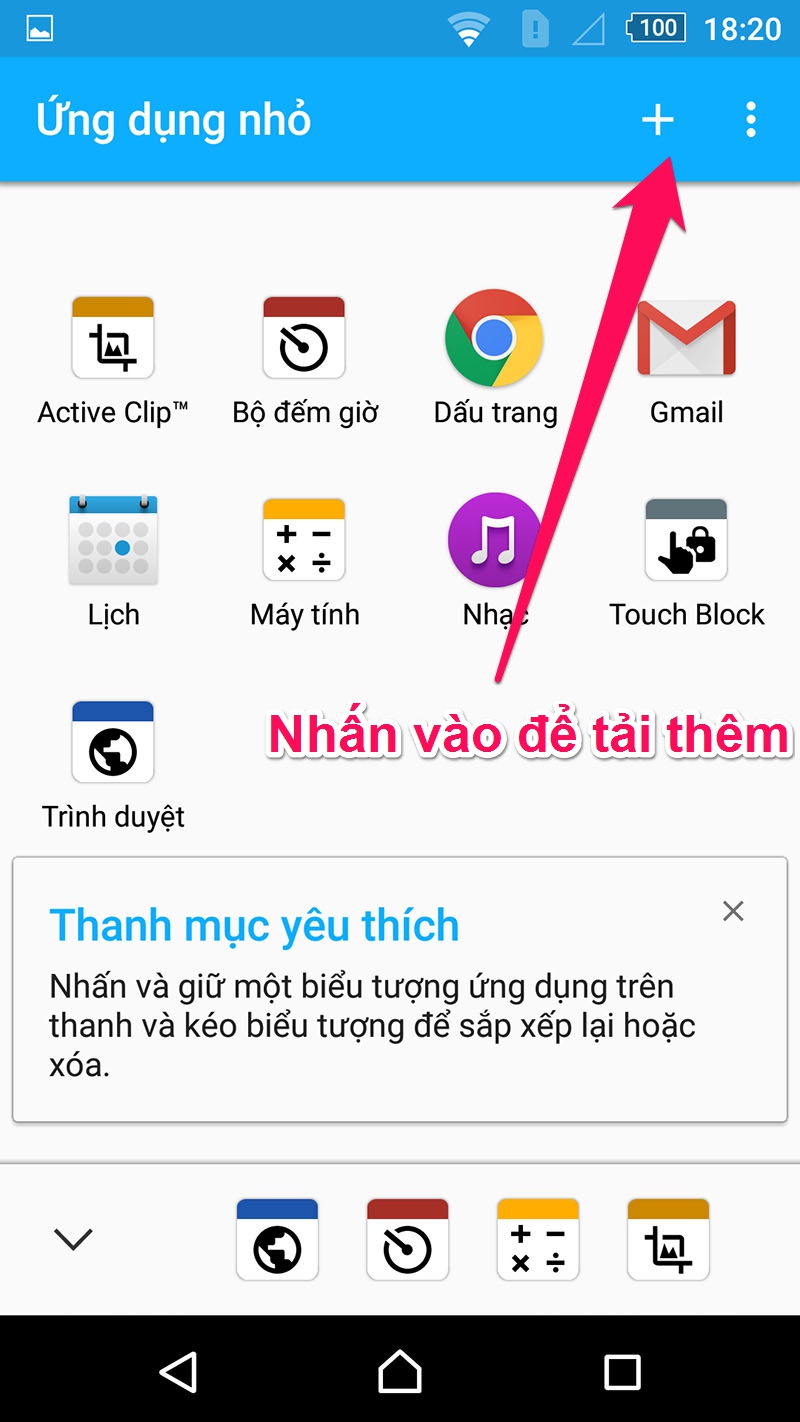Viewport: 800px width, 1422px height.
Task: Launch the Máy tính calculator app
Action: click(304, 540)
